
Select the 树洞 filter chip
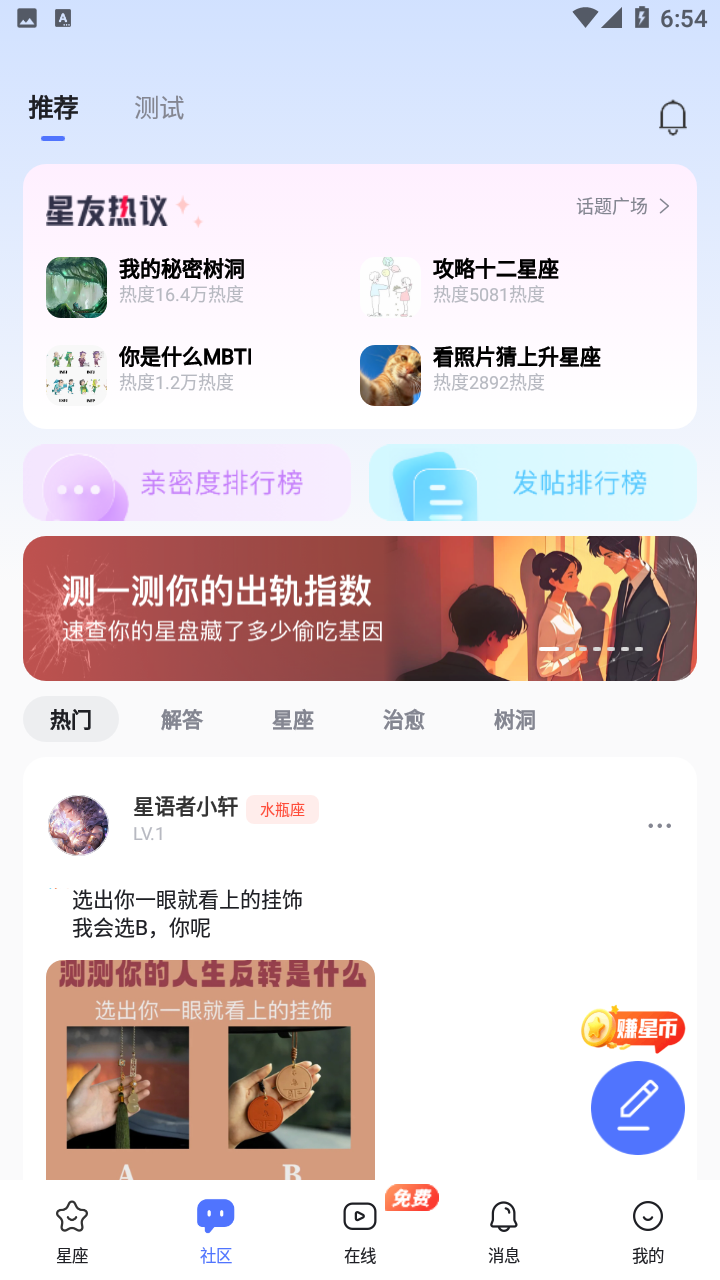(x=515, y=720)
